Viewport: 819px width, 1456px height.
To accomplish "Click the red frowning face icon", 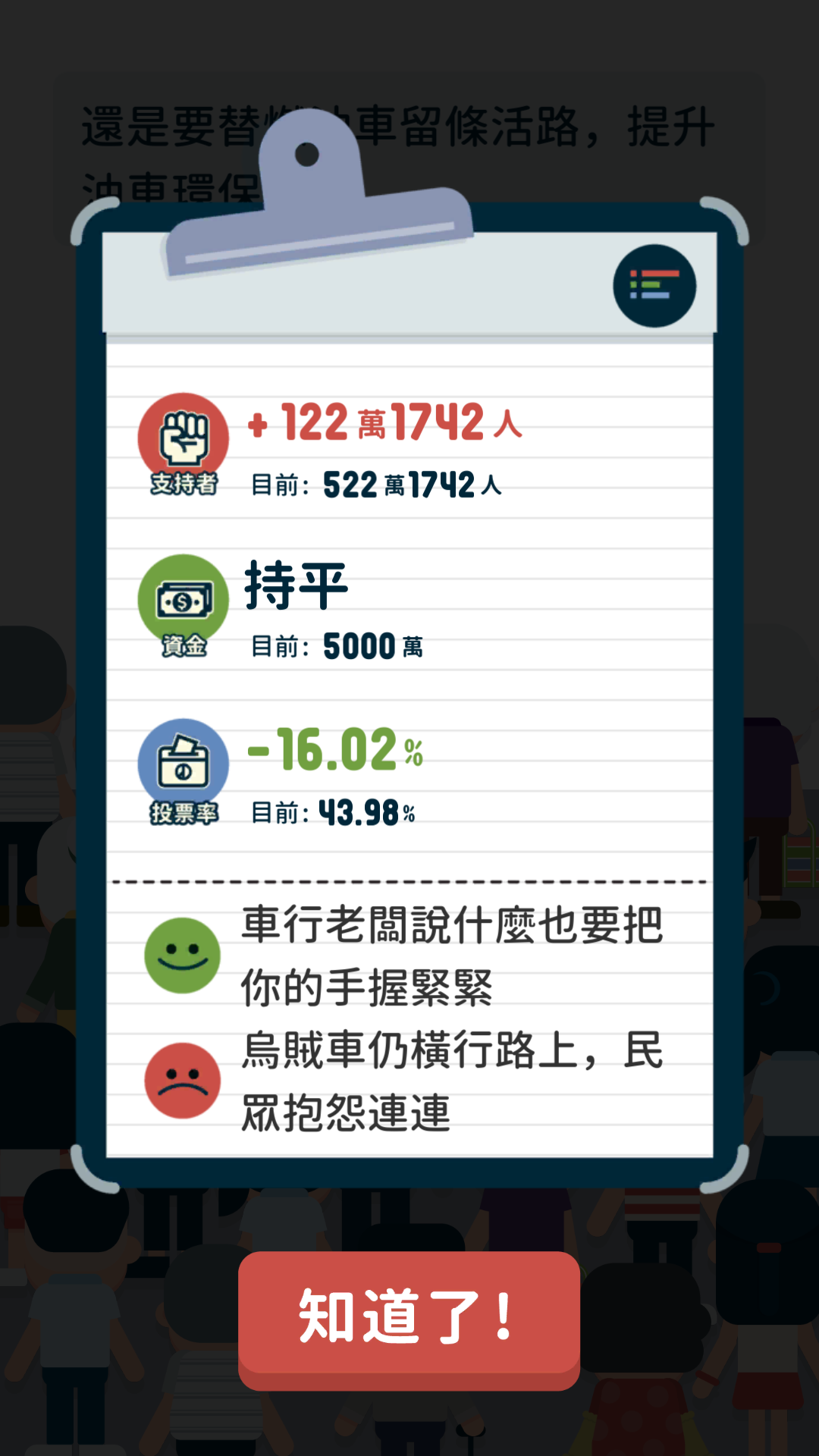I will pos(182,1081).
